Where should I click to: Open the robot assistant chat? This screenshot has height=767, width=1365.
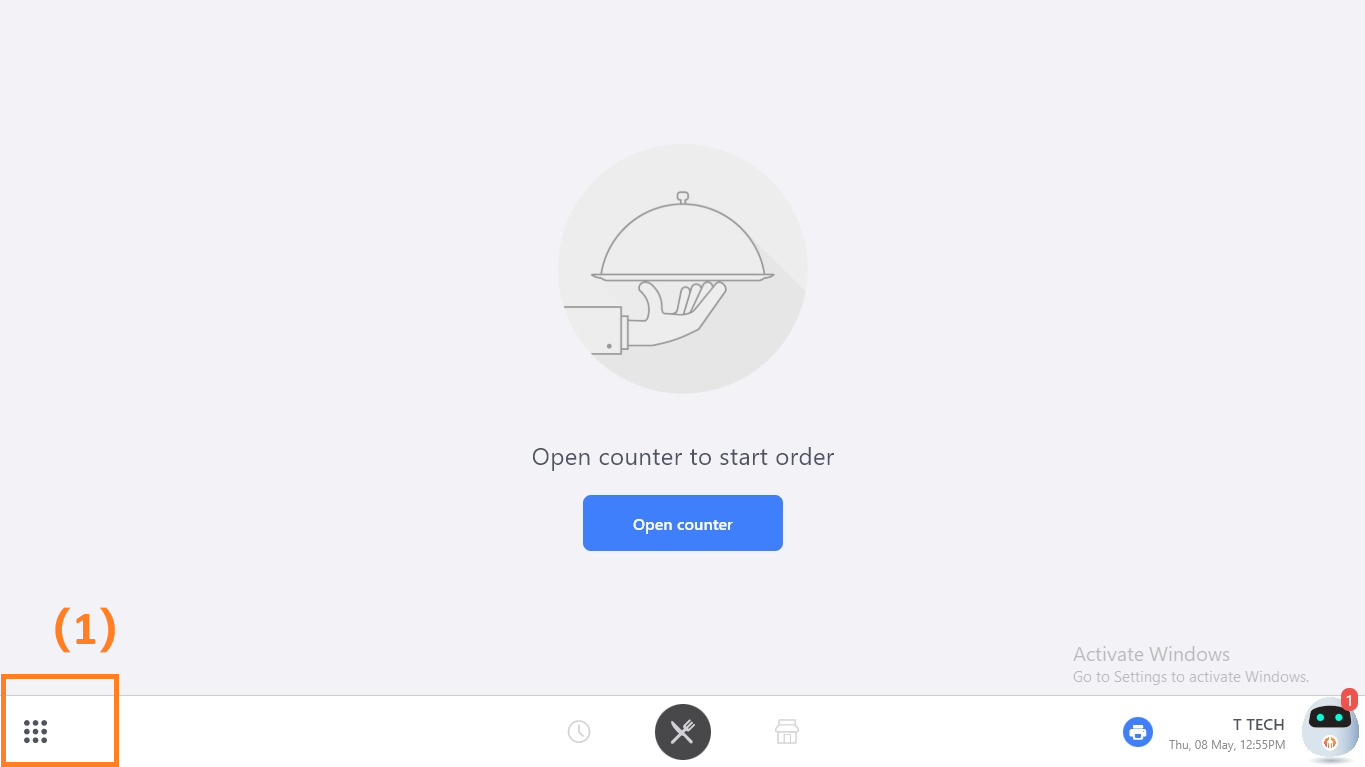tap(1330, 730)
